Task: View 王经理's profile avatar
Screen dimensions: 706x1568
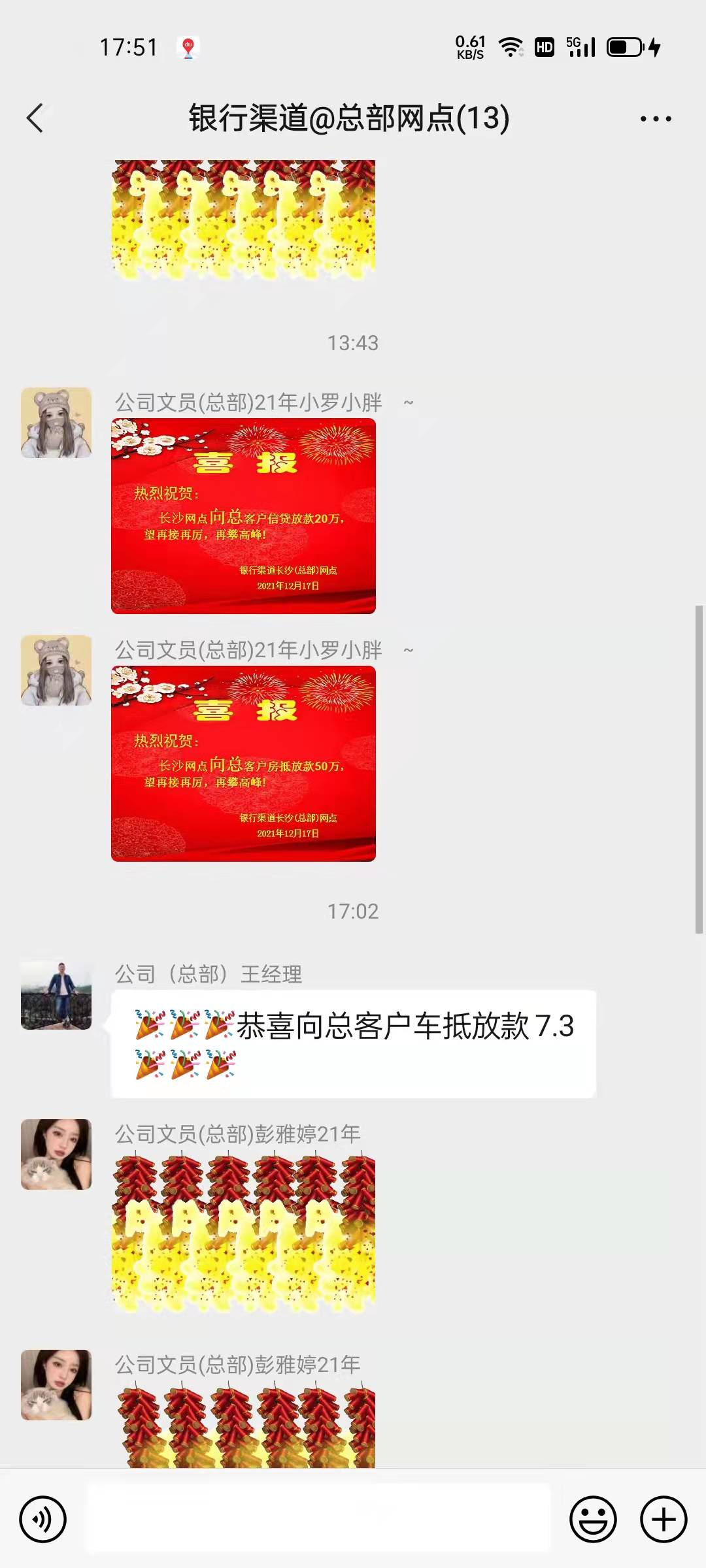Action: pyautogui.click(x=56, y=995)
